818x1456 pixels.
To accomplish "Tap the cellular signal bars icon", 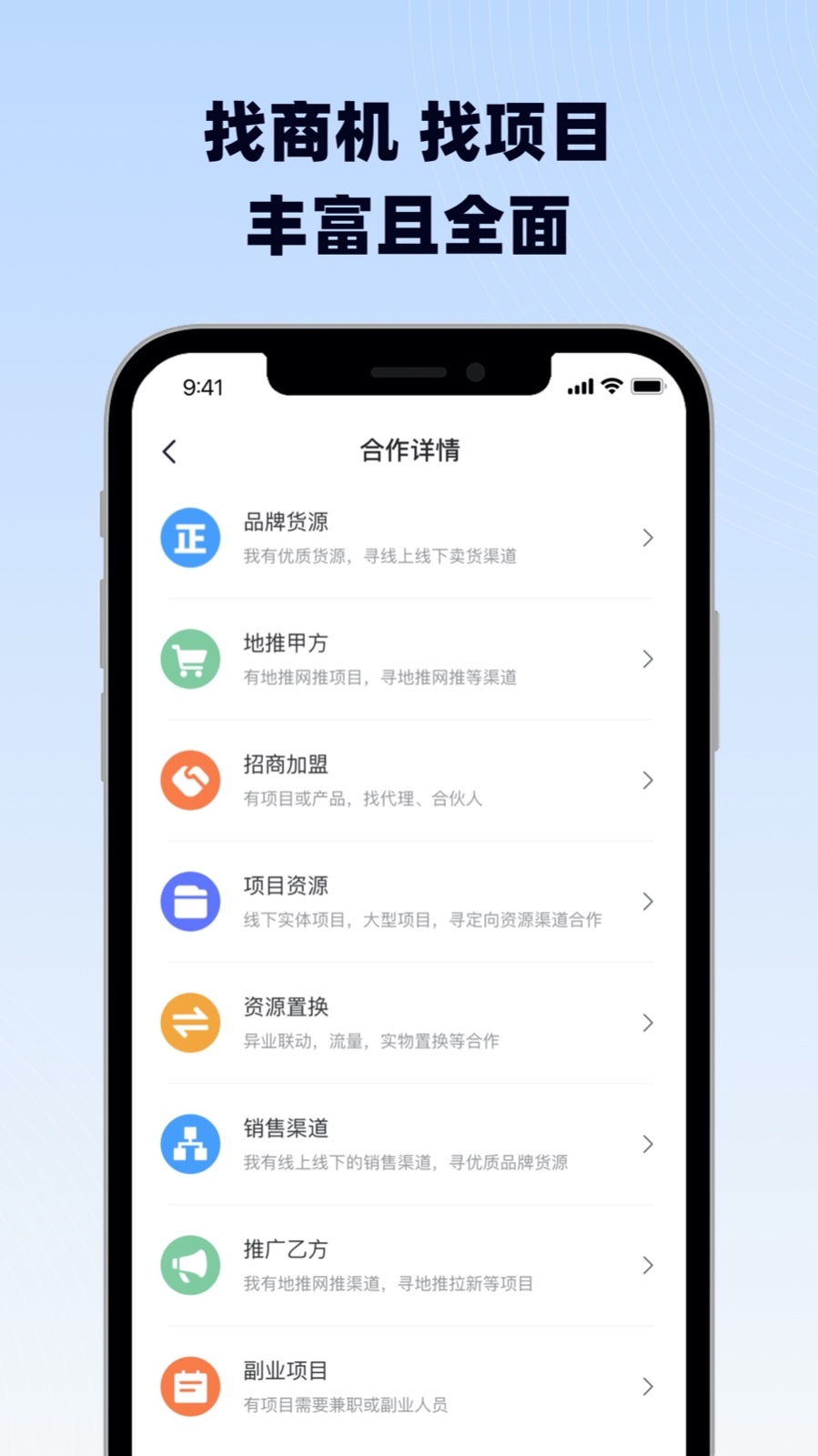I will coord(580,386).
